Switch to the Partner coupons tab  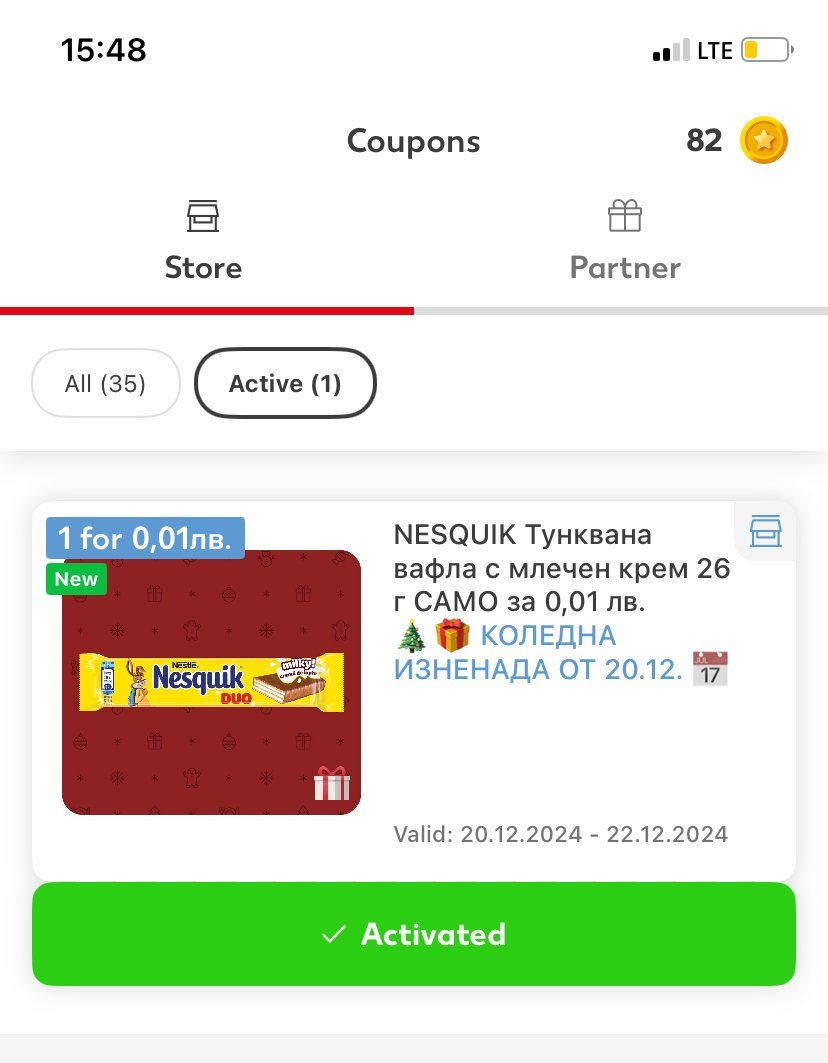[x=624, y=243]
